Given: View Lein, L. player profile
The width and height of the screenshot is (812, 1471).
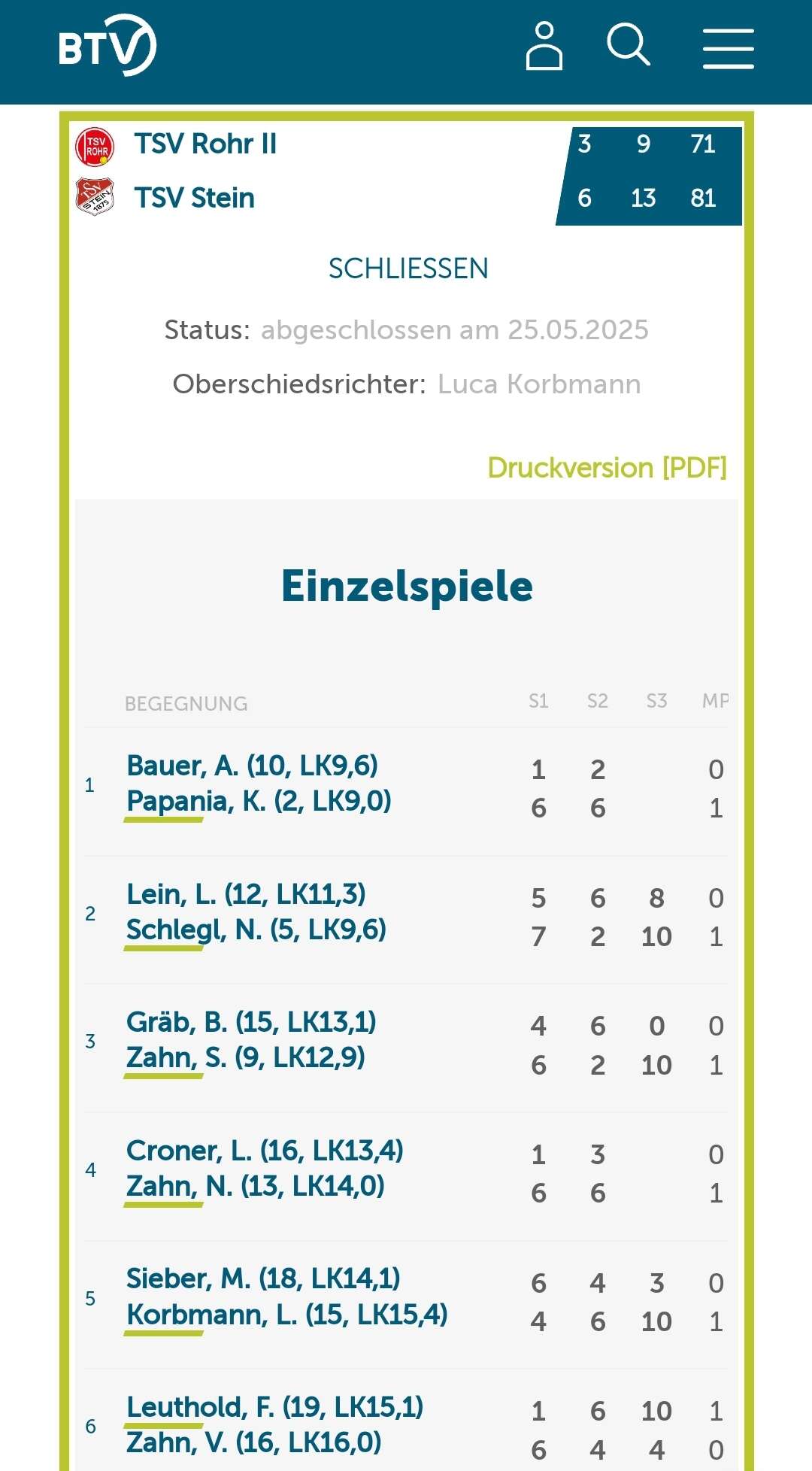Looking at the screenshot, I should [246, 894].
